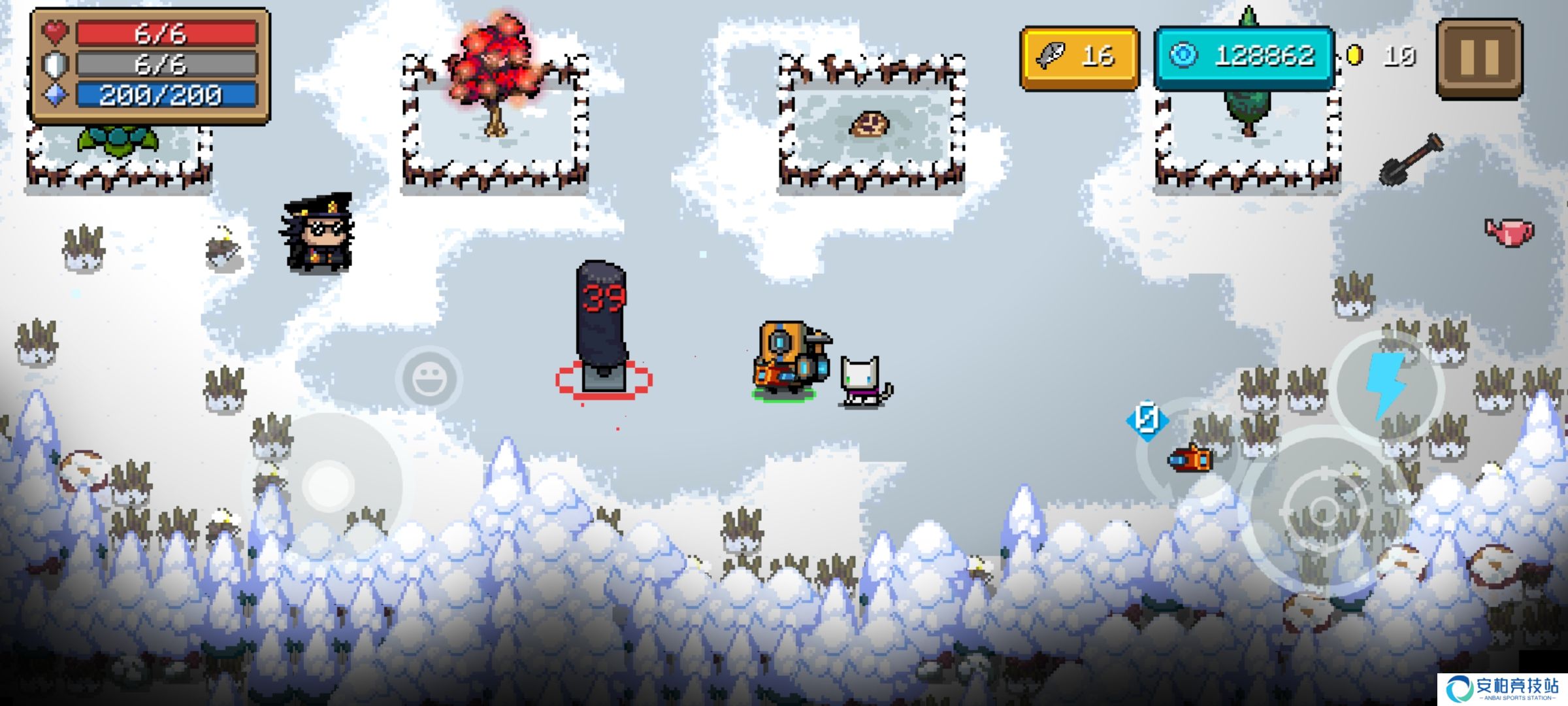Select the pink watering can
The height and width of the screenshot is (706, 1568).
[x=1509, y=231]
